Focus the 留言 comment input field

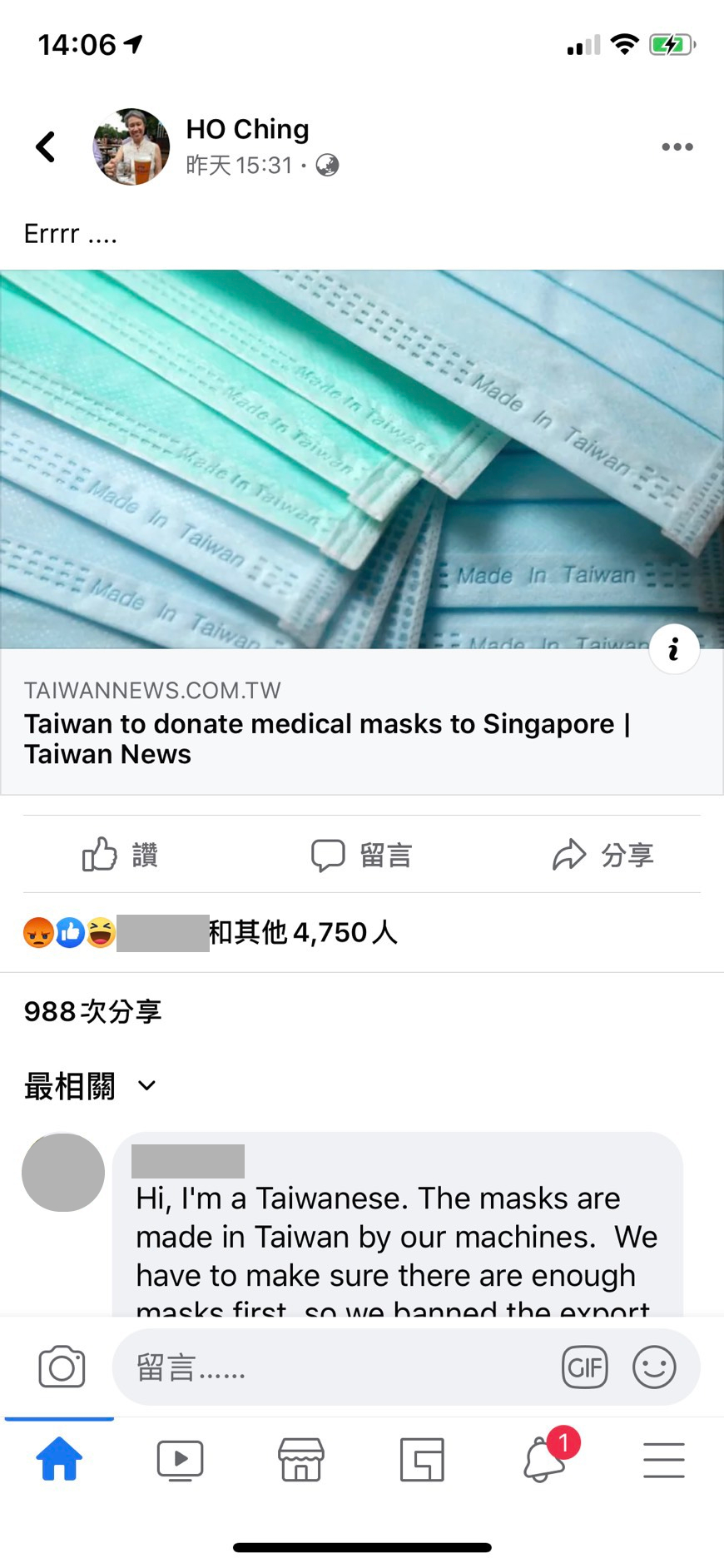[333, 1367]
